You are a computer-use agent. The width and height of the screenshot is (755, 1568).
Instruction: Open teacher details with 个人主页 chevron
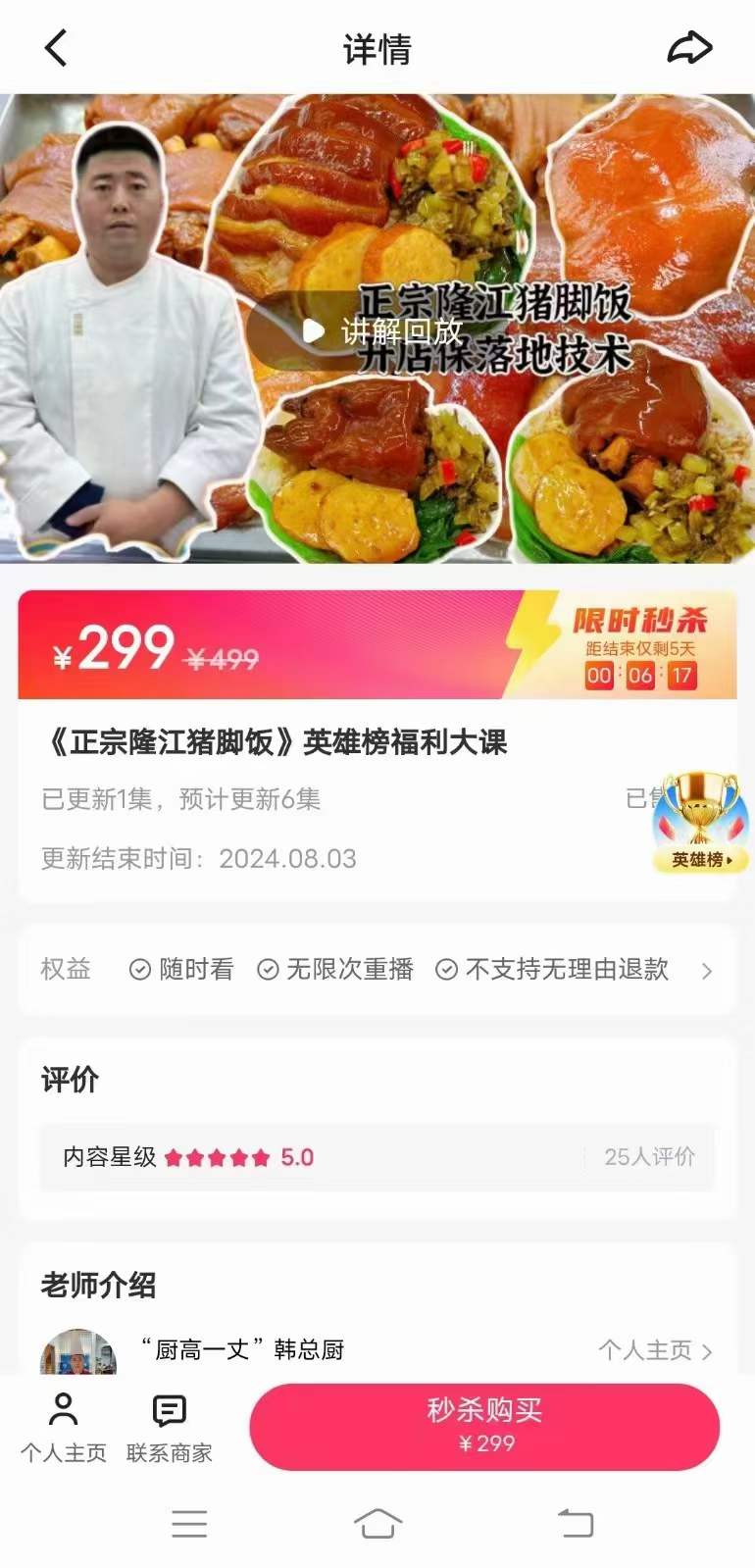click(707, 1350)
